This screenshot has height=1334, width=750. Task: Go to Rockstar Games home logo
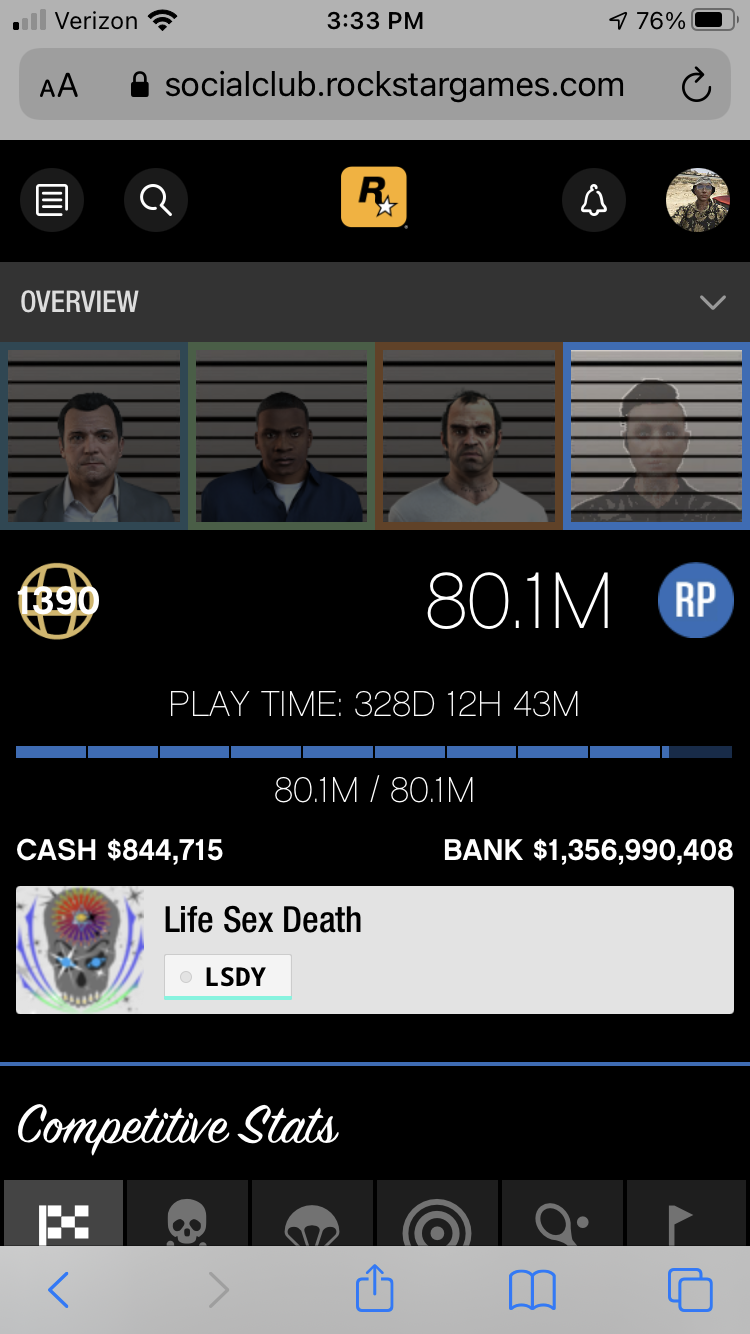(374, 198)
